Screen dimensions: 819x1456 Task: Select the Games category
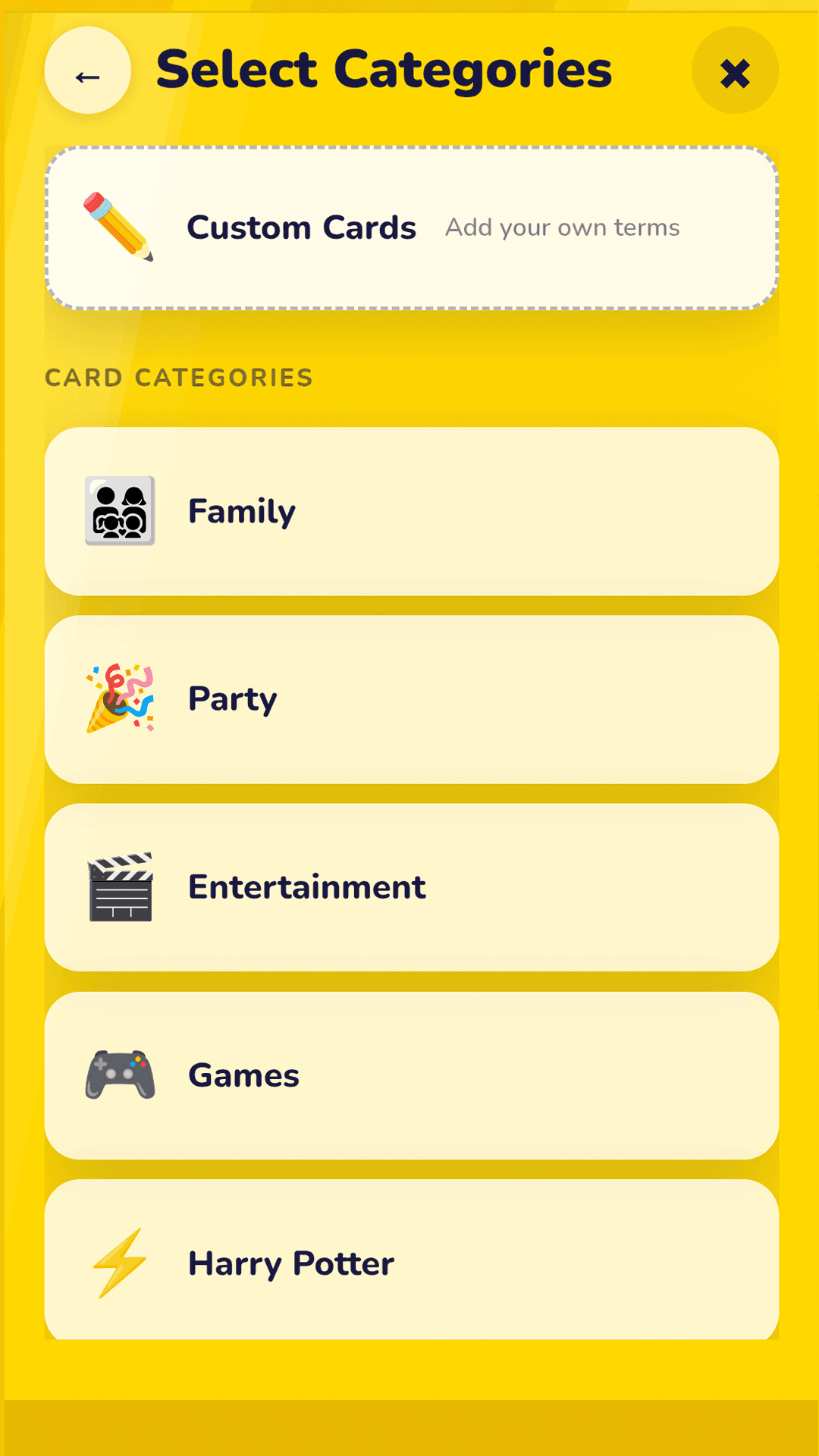click(412, 1075)
